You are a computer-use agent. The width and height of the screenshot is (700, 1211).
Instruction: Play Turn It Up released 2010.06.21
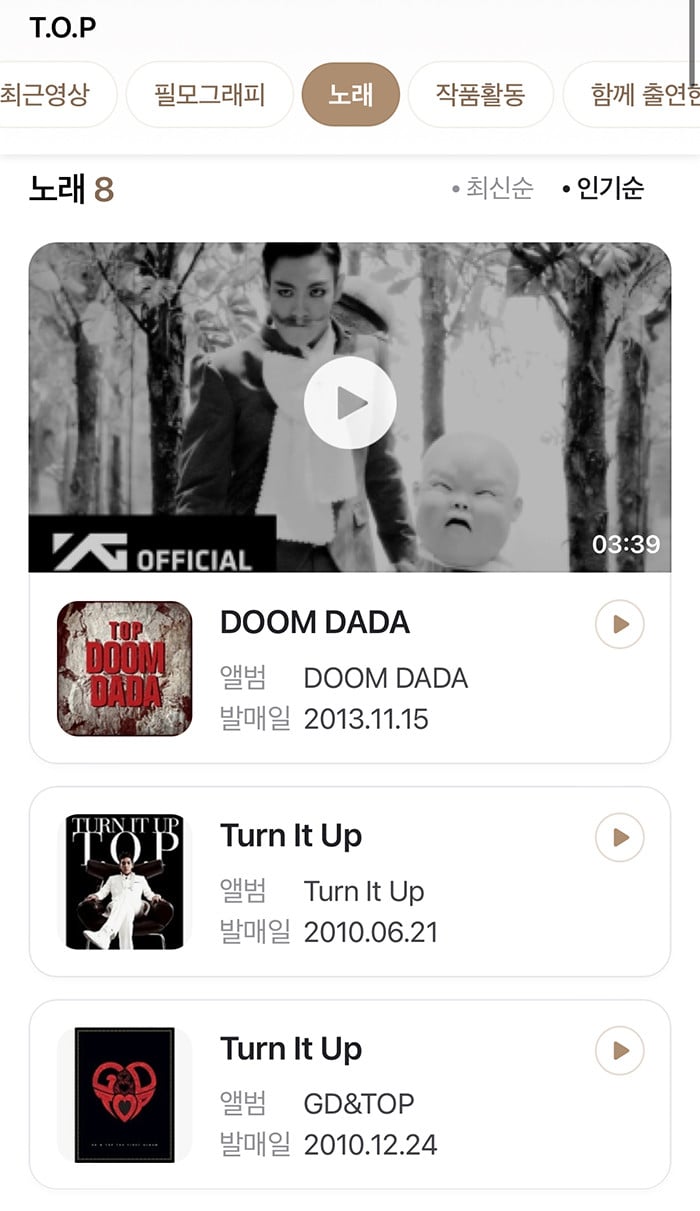[620, 838]
